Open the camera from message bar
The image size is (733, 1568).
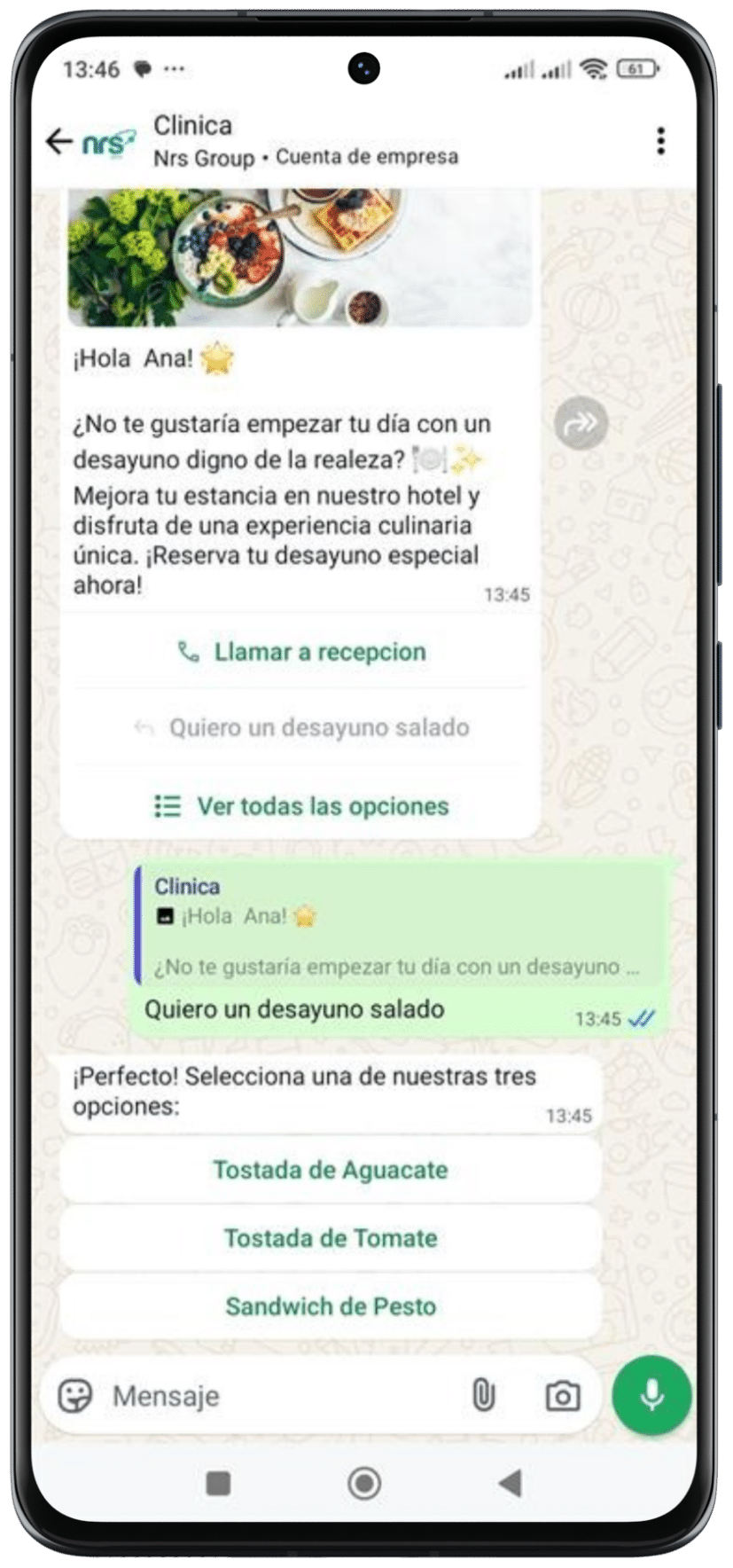click(x=562, y=1396)
